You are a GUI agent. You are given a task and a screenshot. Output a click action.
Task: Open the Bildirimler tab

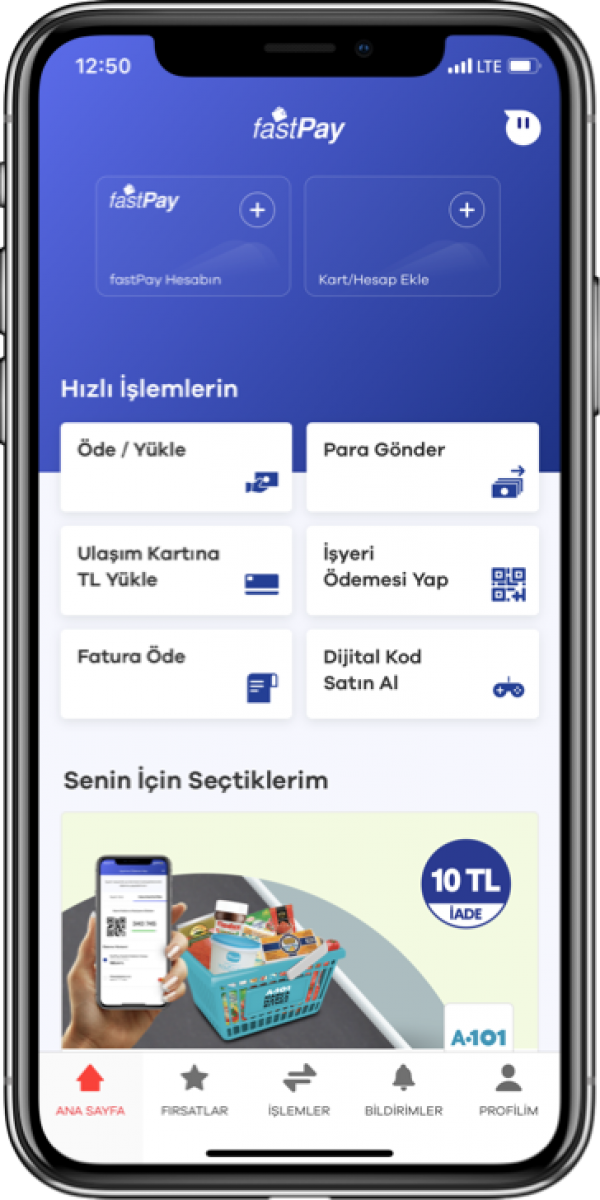click(x=403, y=1091)
